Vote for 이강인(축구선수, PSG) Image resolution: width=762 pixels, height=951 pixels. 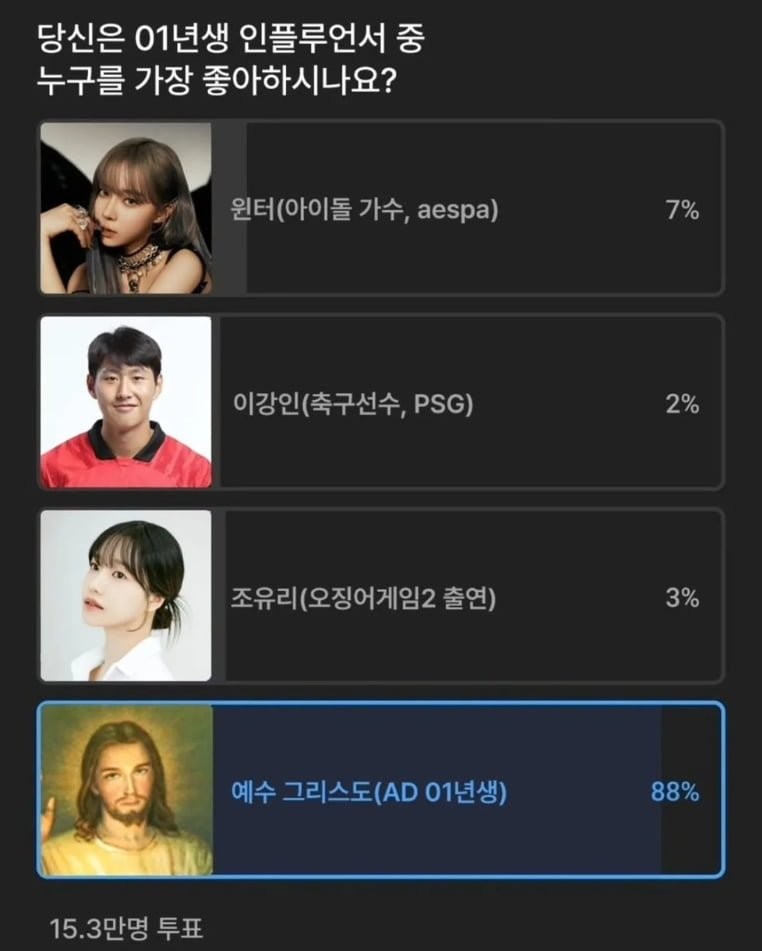click(x=380, y=402)
